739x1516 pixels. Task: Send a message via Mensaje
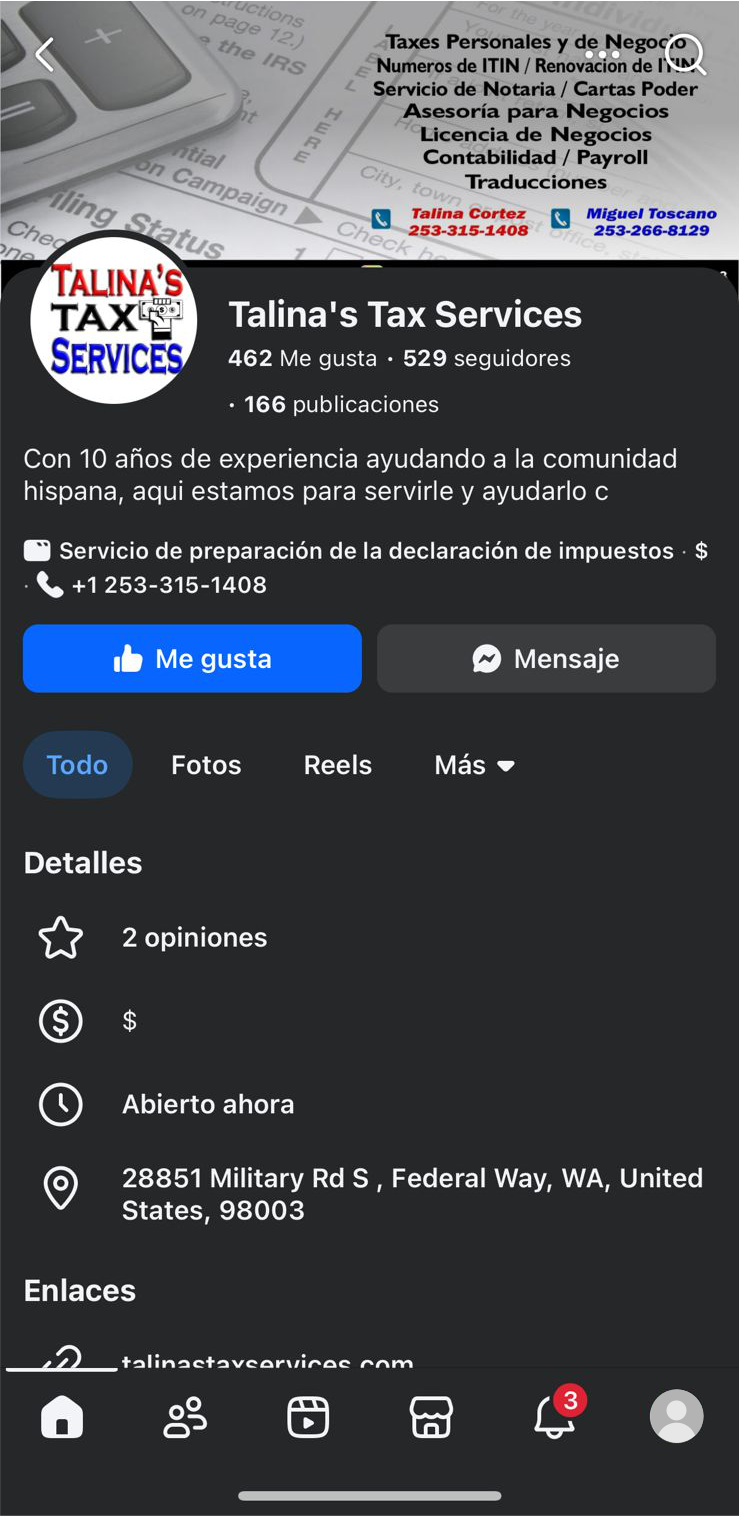coord(546,659)
